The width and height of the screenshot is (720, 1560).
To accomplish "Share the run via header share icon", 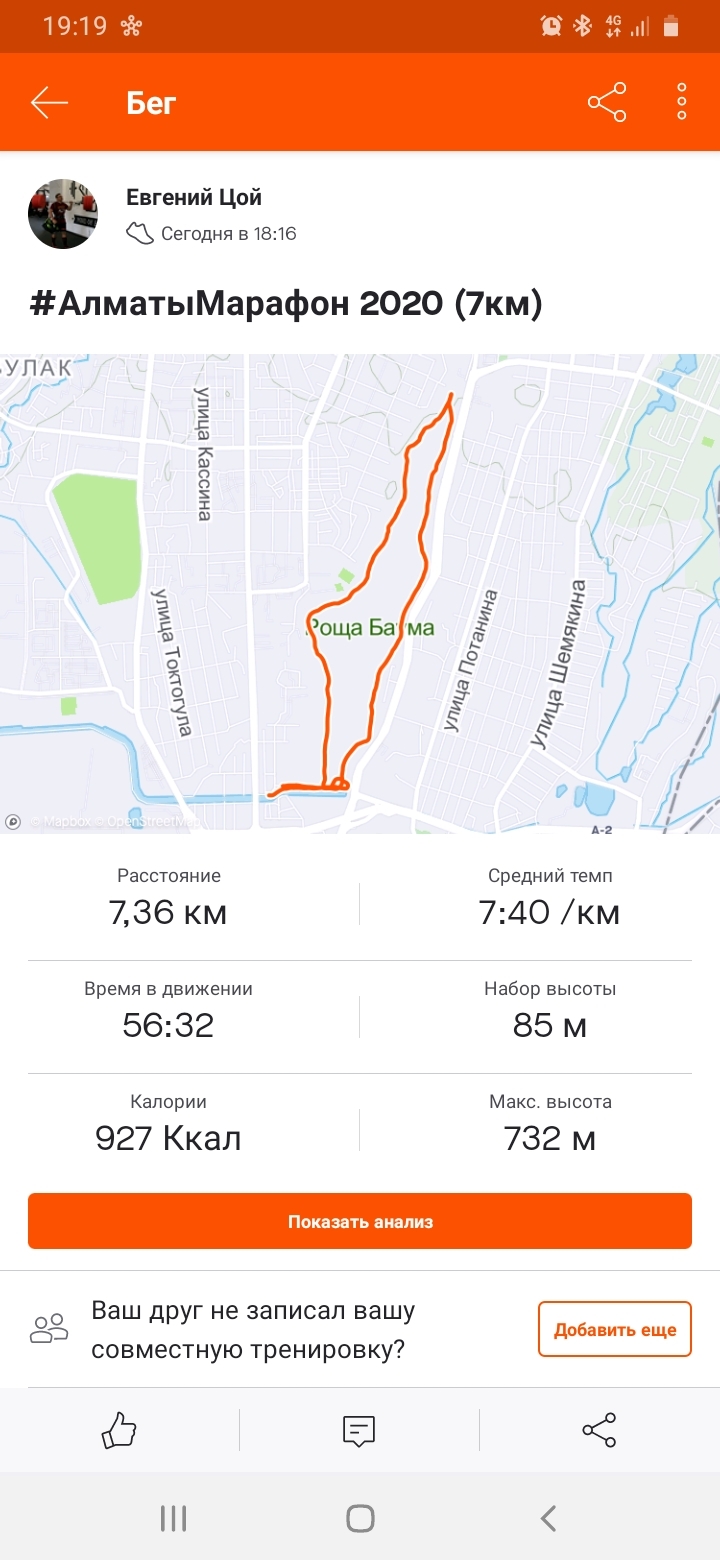I will coord(606,103).
